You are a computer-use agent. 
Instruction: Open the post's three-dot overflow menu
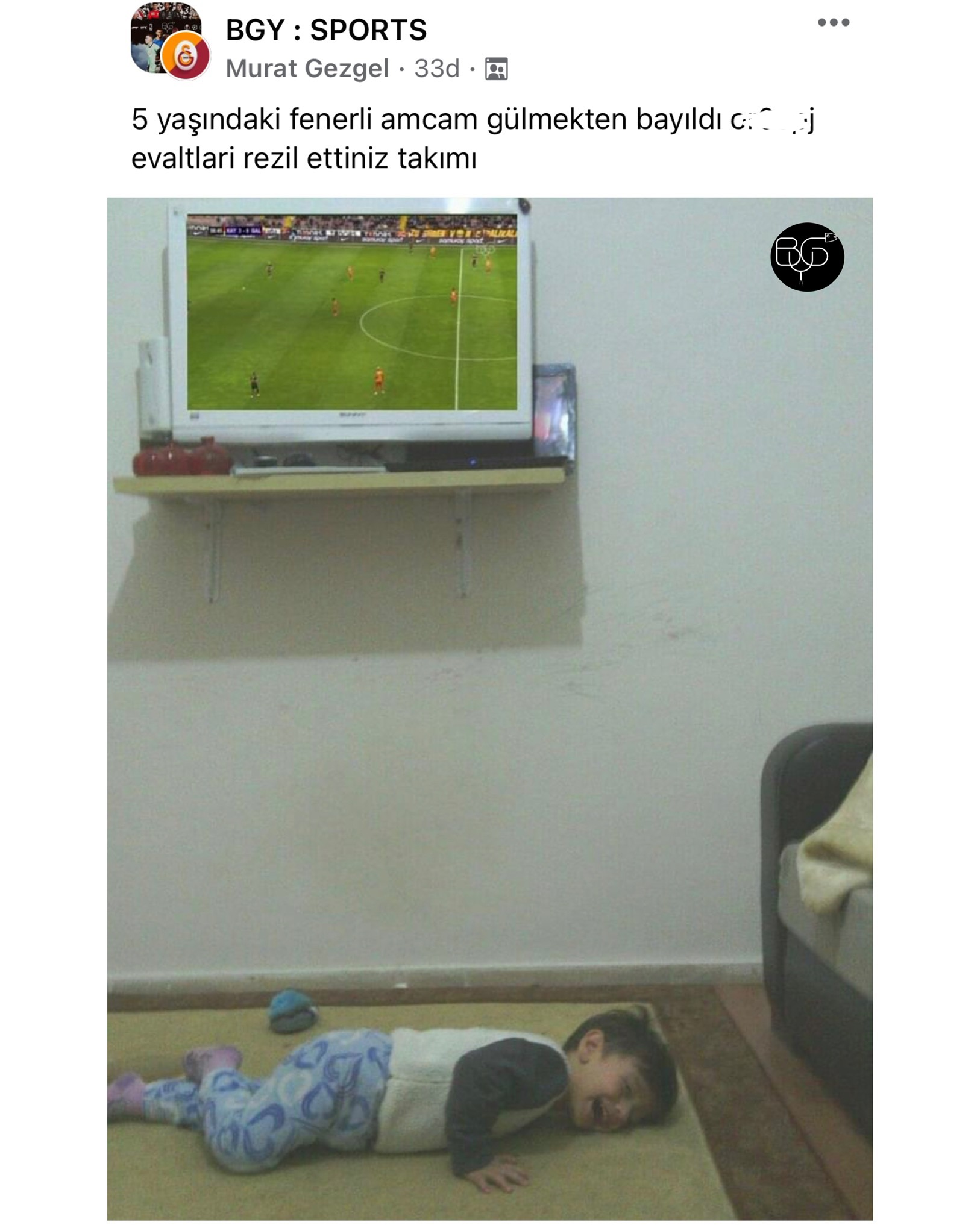[x=833, y=23]
